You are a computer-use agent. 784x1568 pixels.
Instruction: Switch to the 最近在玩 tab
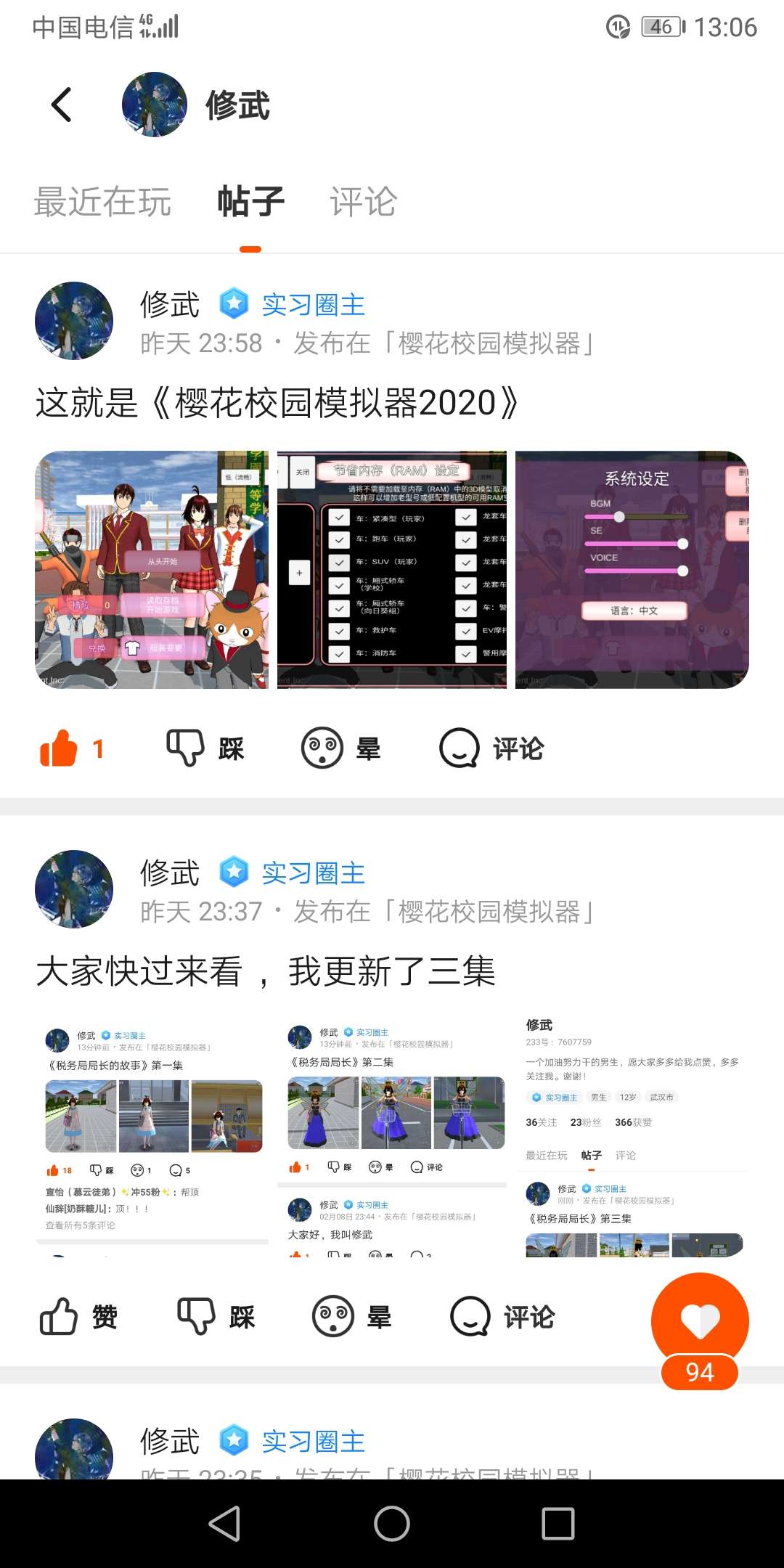tap(102, 202)
